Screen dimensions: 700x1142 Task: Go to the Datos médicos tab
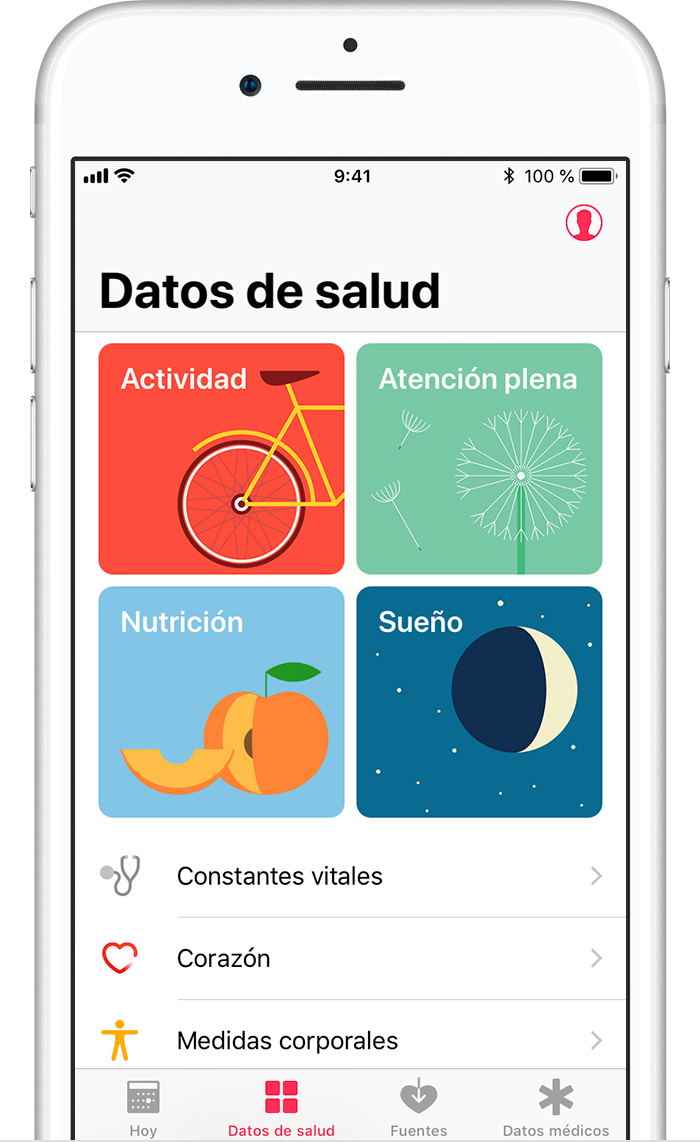(556, 1107)
